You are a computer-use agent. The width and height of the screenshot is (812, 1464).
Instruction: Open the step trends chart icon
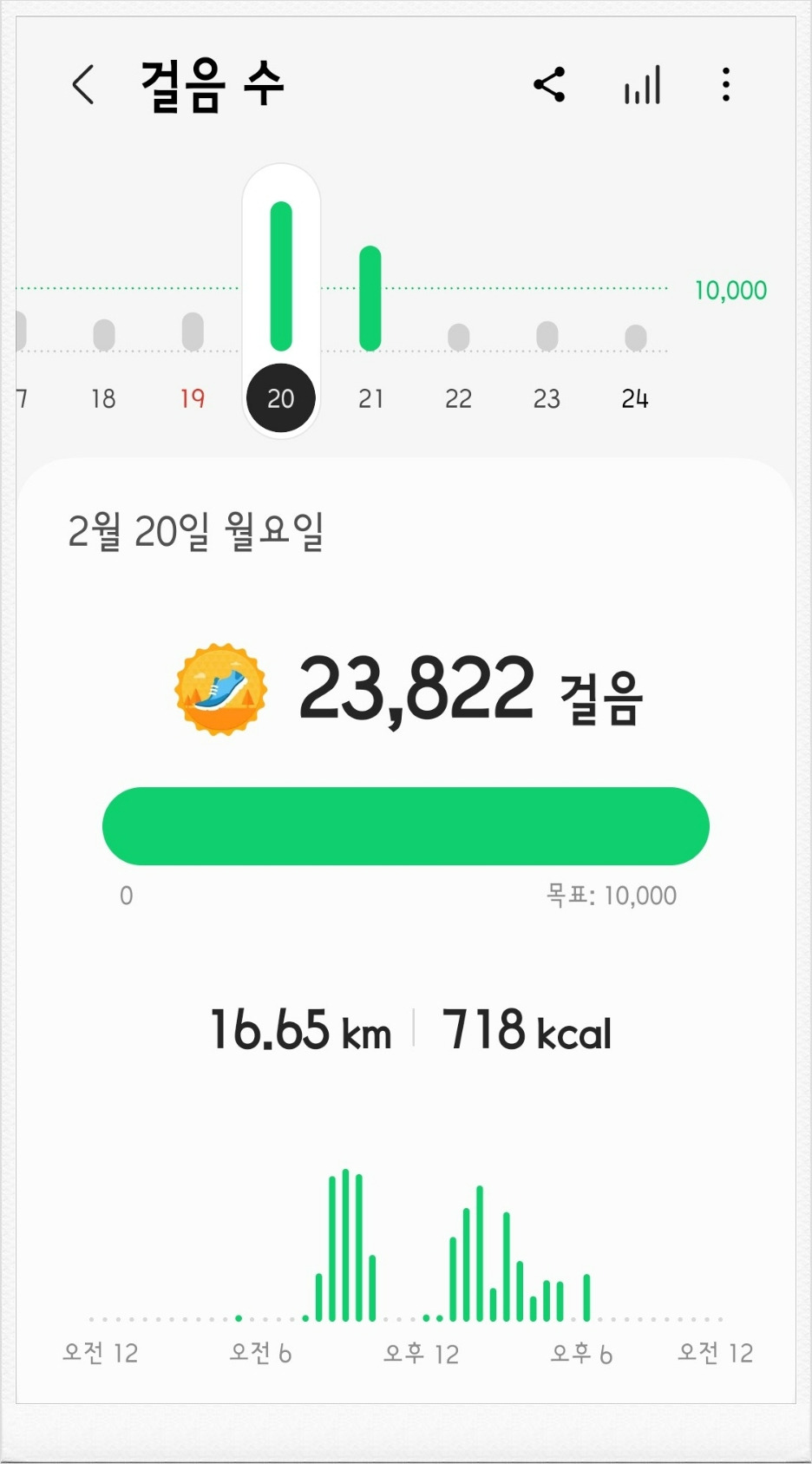(x=642, y=85)
